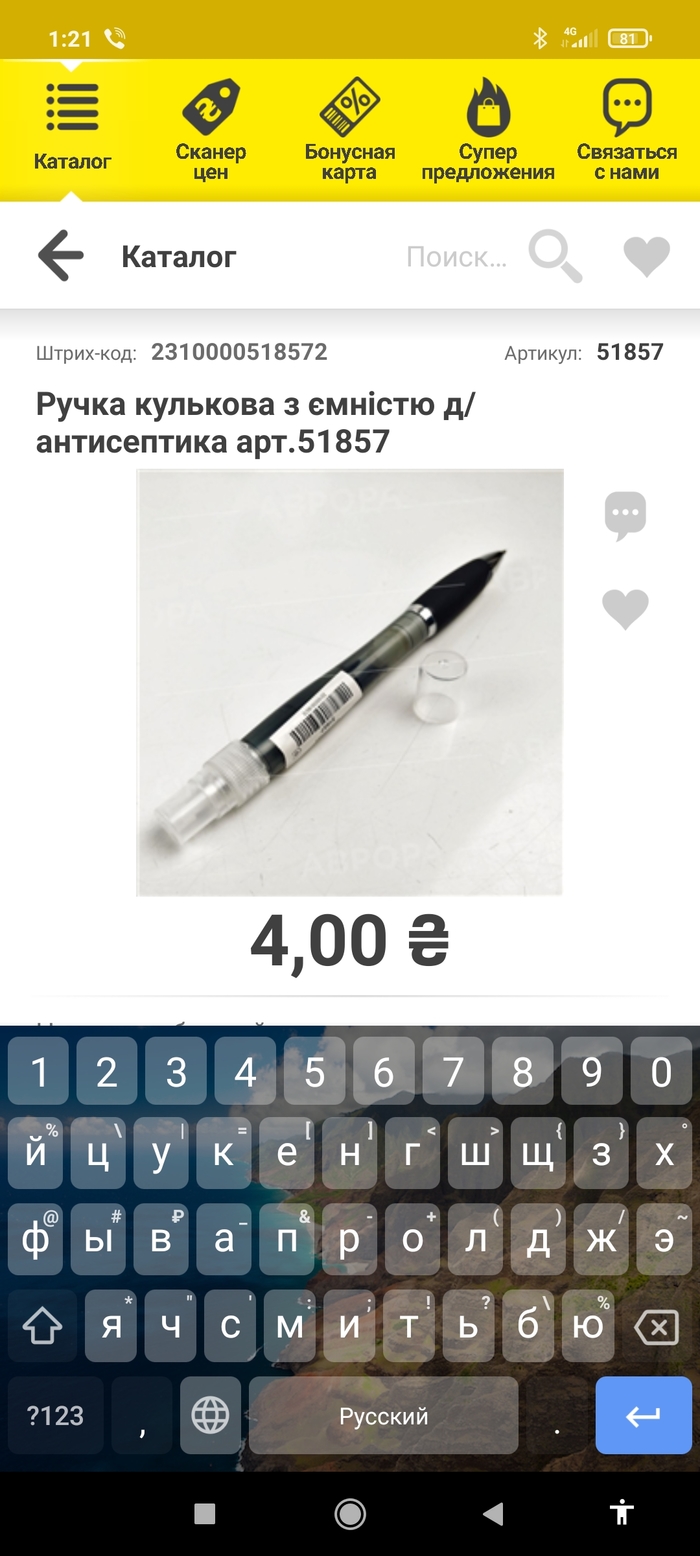View the pen product photo
The width and height of the screenshot is (700, 1556).
tap(349, 682)
